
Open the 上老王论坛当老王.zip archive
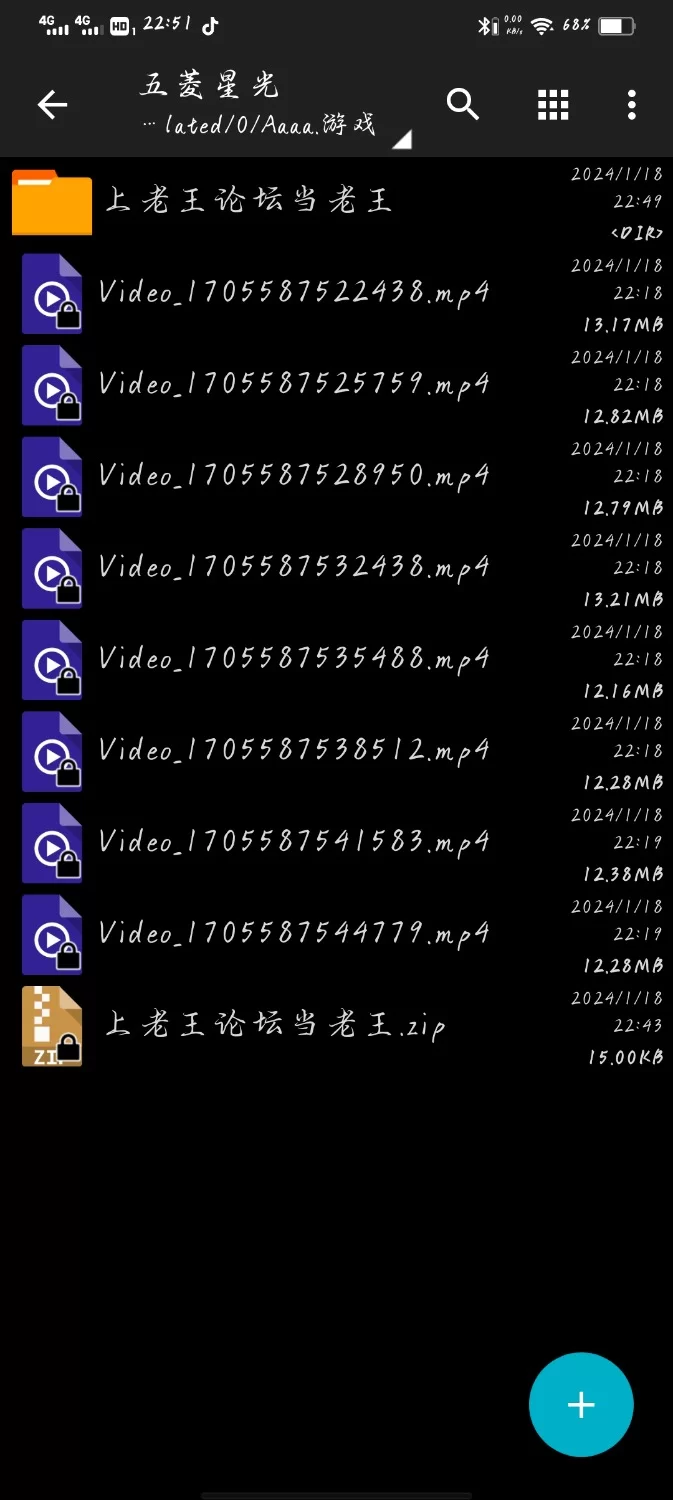pyautogui.click(x=275, y=1026)
